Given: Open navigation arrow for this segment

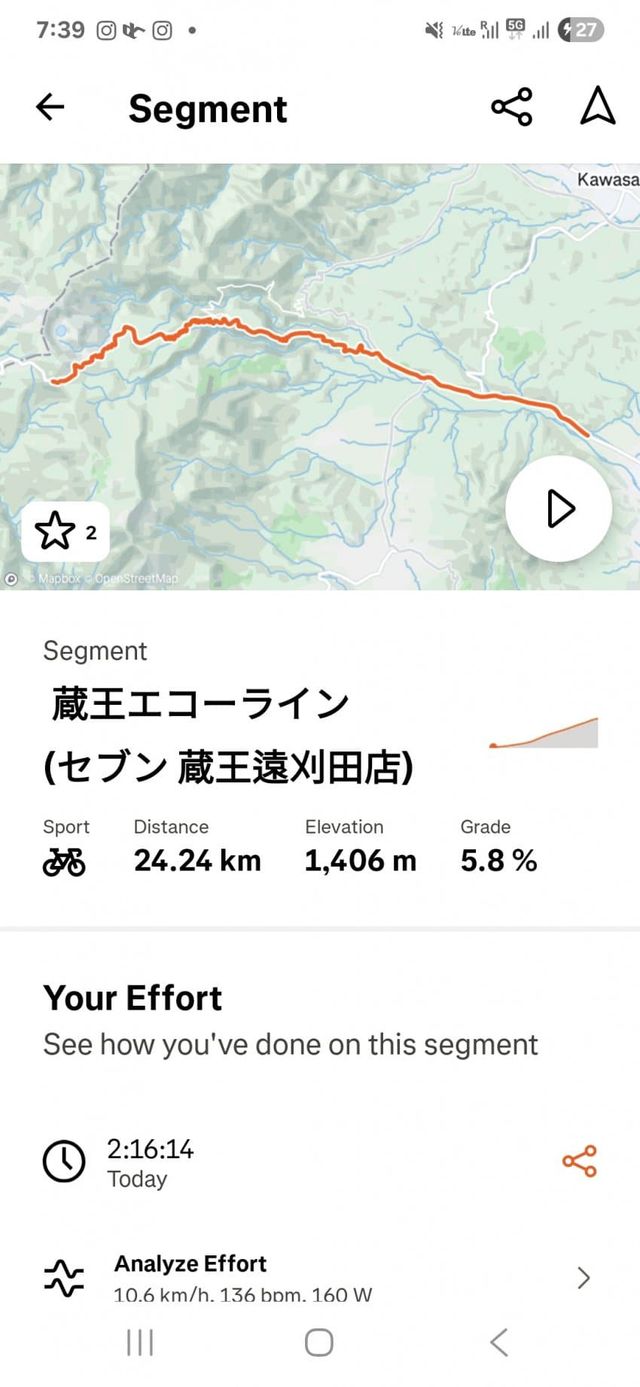Looking at the screenshot, I should tap(597, 106).
